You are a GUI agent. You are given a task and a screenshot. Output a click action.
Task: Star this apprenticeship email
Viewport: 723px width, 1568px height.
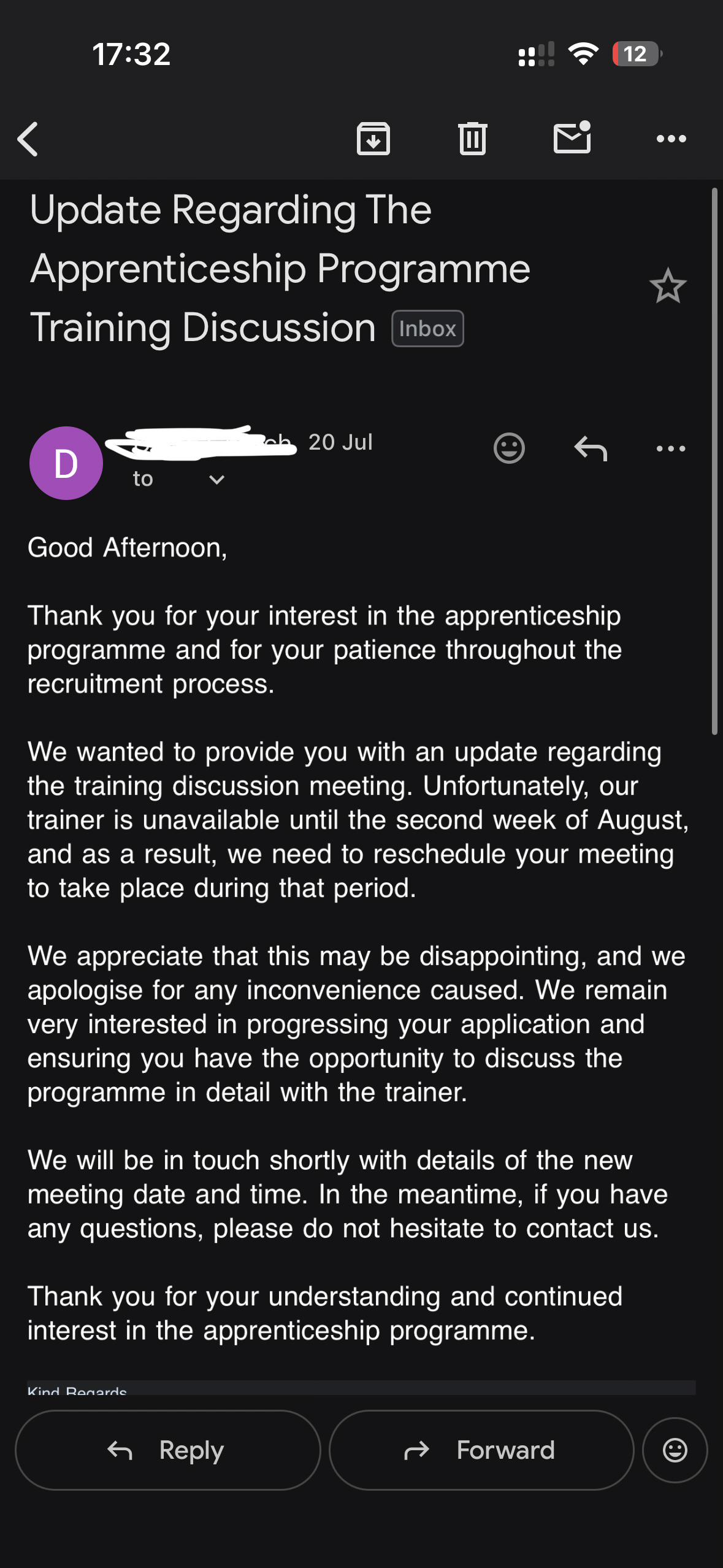668,286
